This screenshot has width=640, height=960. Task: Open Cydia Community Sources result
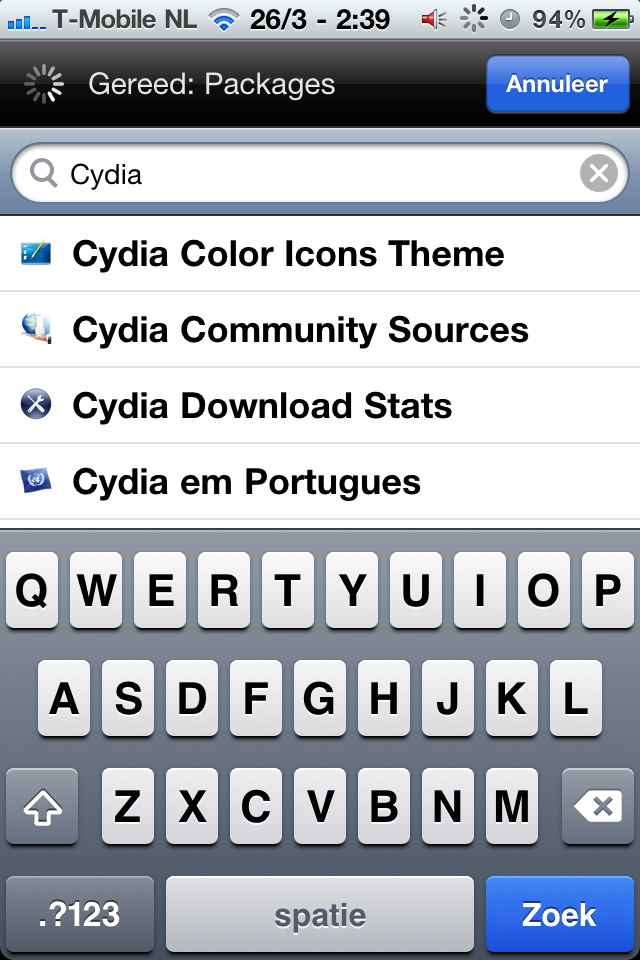coord(300,330)
